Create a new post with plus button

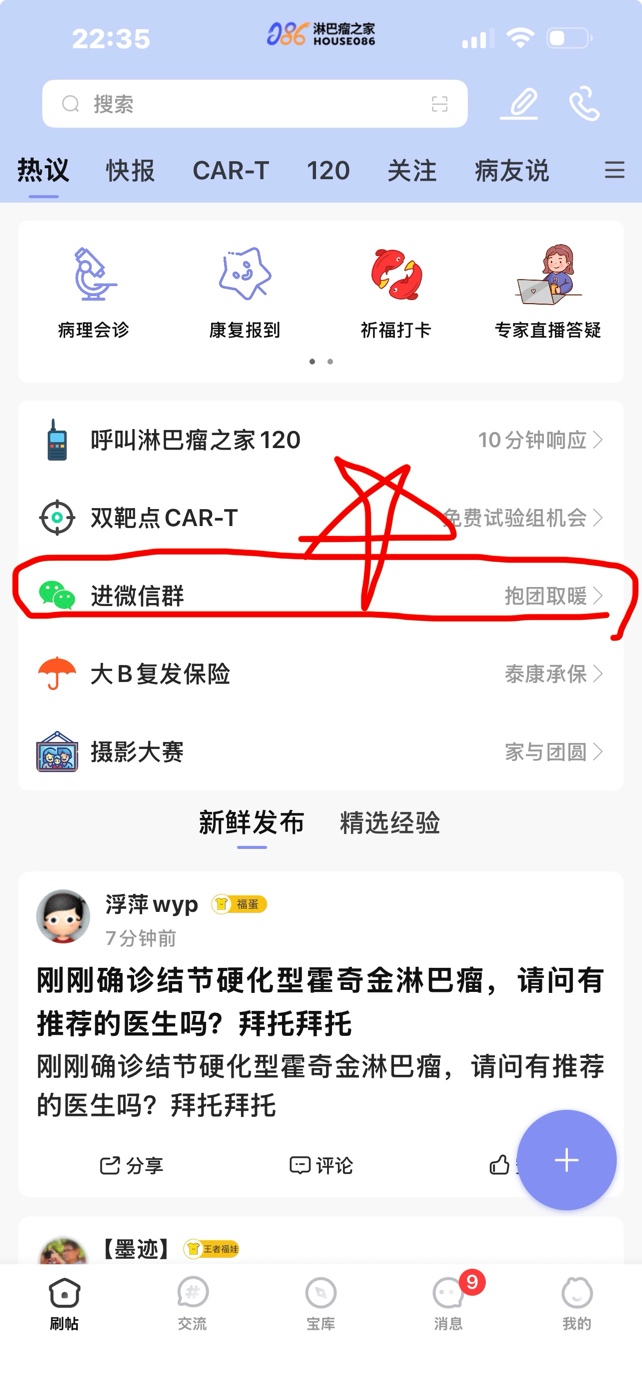pos(567,1160)
